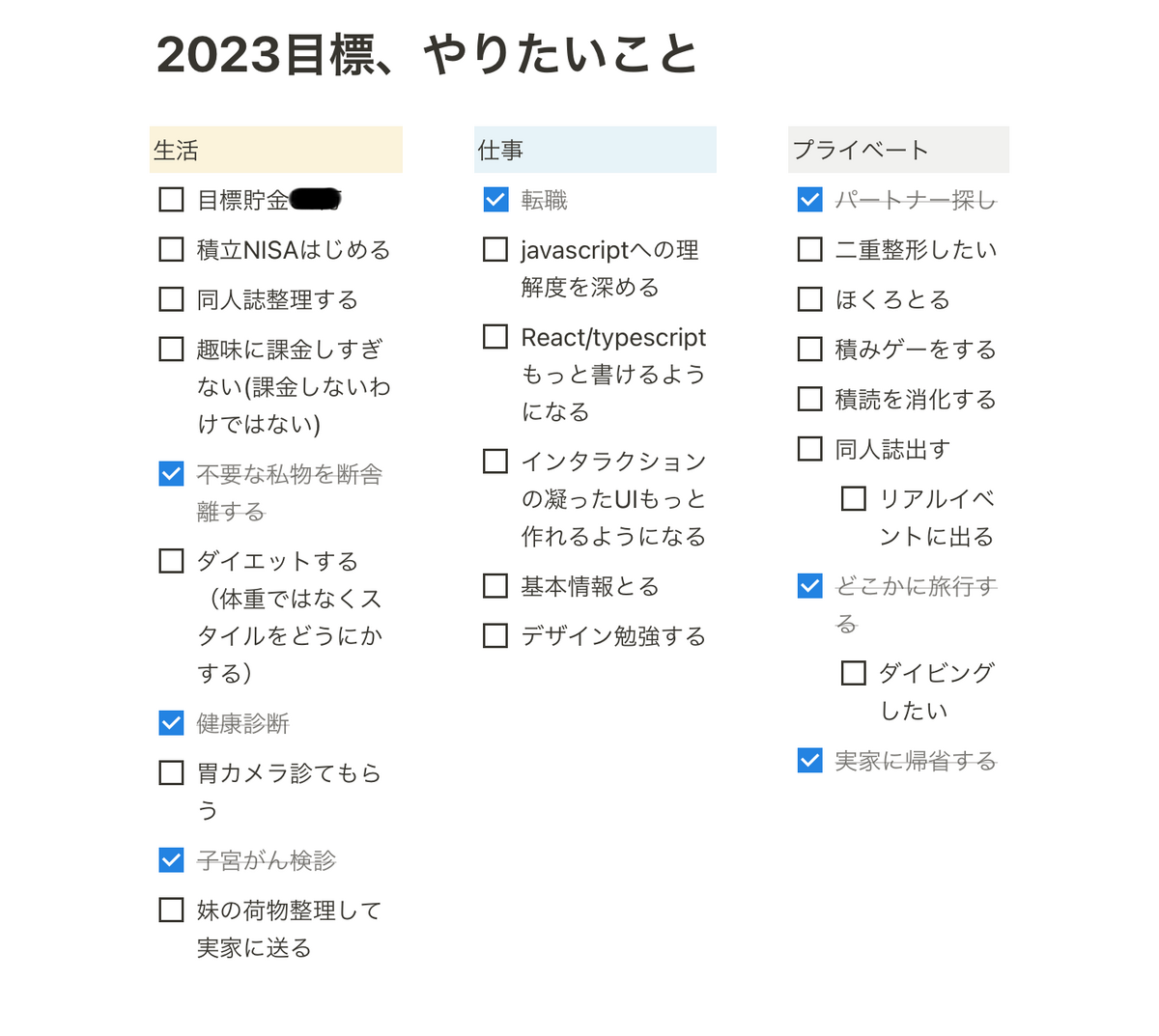The image size is (1159, 1036).
Task: Uncheck パートナー探し
Action: point(810,199)
